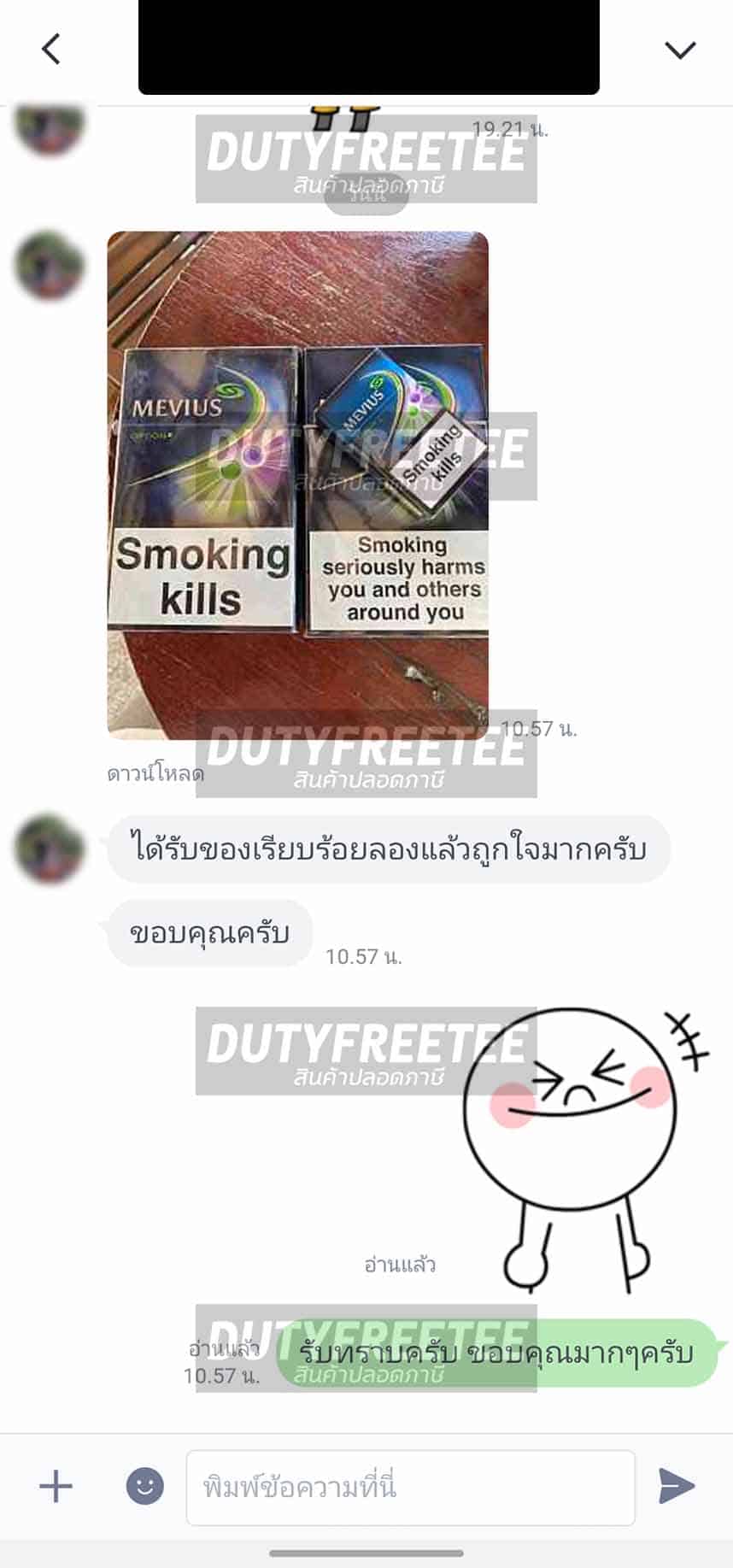The height and width of the screenshot is (1568, 733).
Task: Focus the message text field
Action: point(410,1487)
